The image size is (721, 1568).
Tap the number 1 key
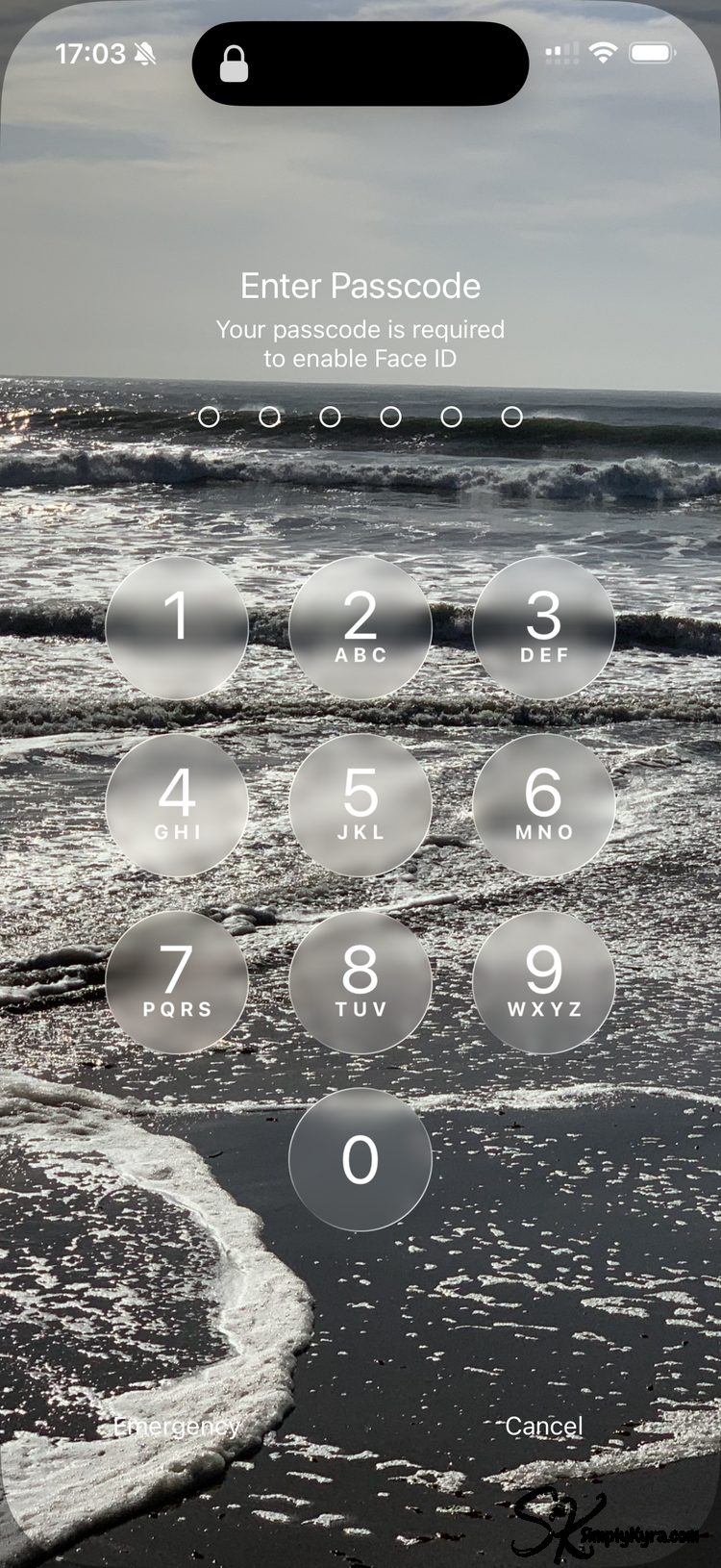(177, 626)
